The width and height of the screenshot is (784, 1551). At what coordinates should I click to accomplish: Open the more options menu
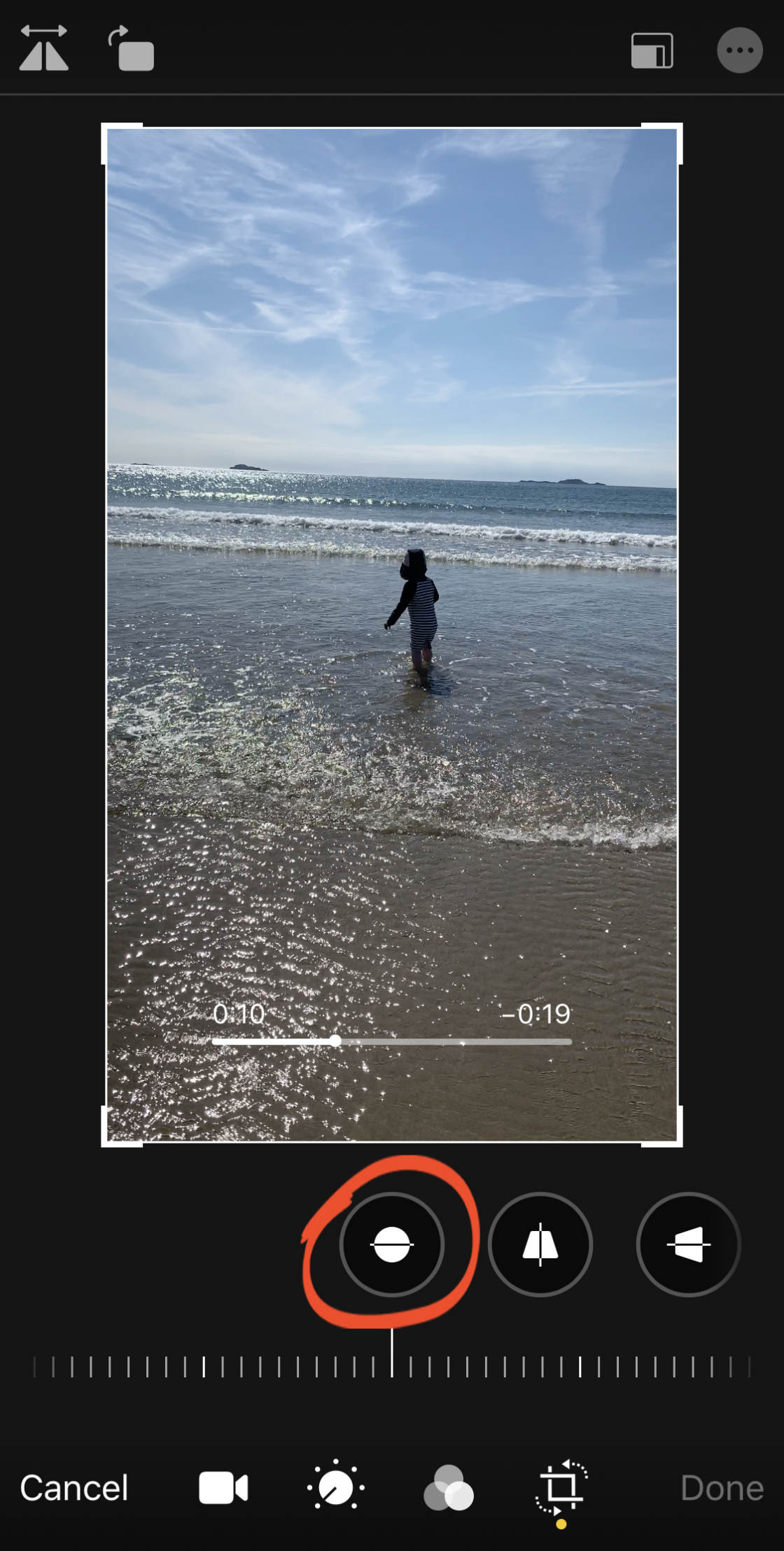click(x=739, y=50)
